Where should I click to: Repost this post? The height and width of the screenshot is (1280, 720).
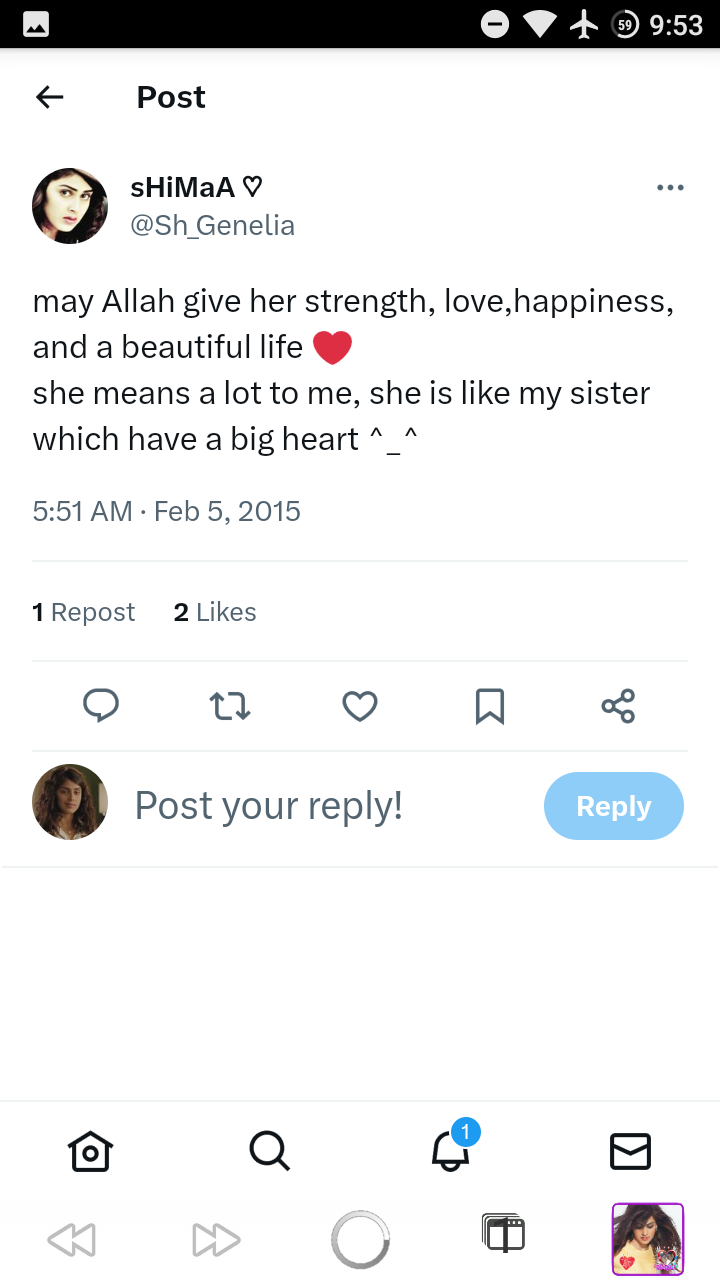coord(230,706)
